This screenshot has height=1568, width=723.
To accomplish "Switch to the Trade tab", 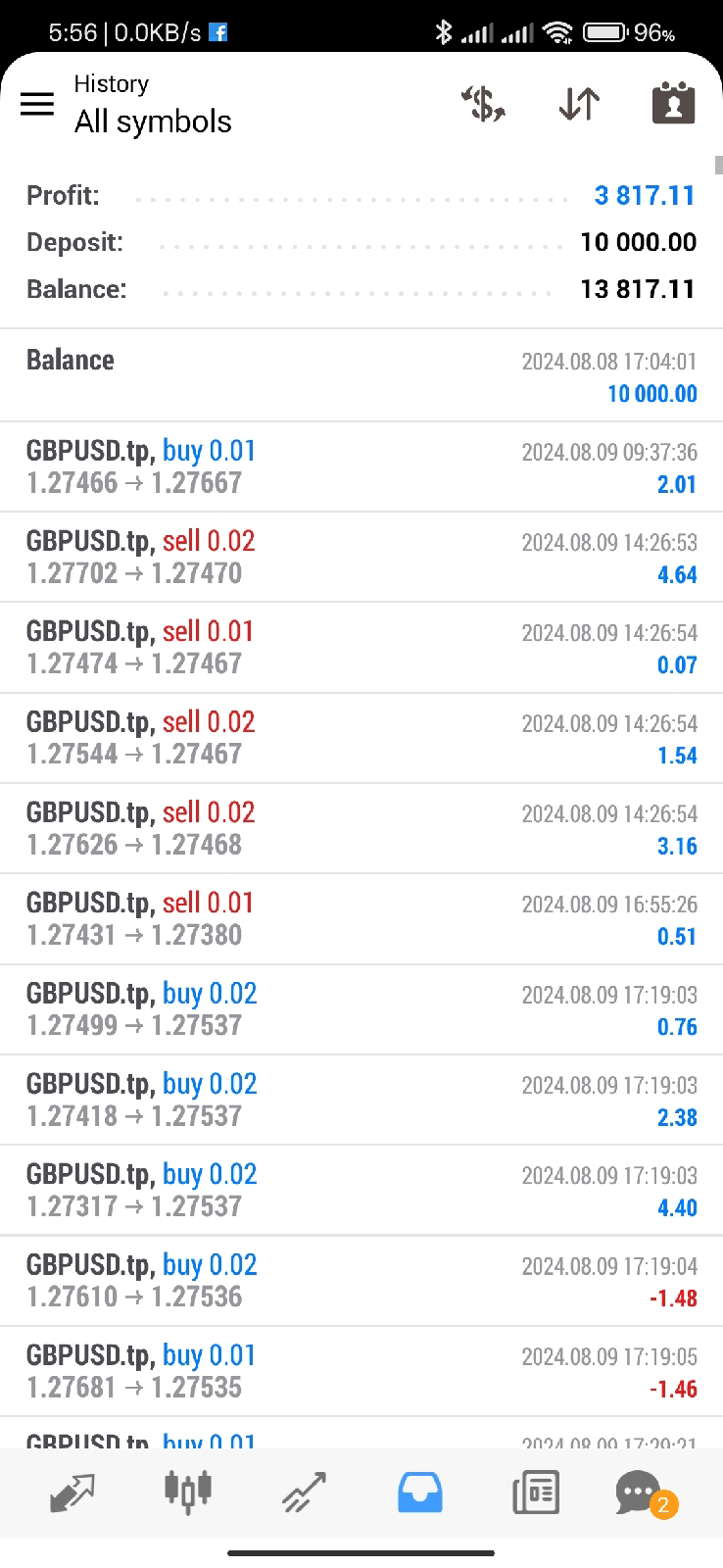I will (304, 1493).
